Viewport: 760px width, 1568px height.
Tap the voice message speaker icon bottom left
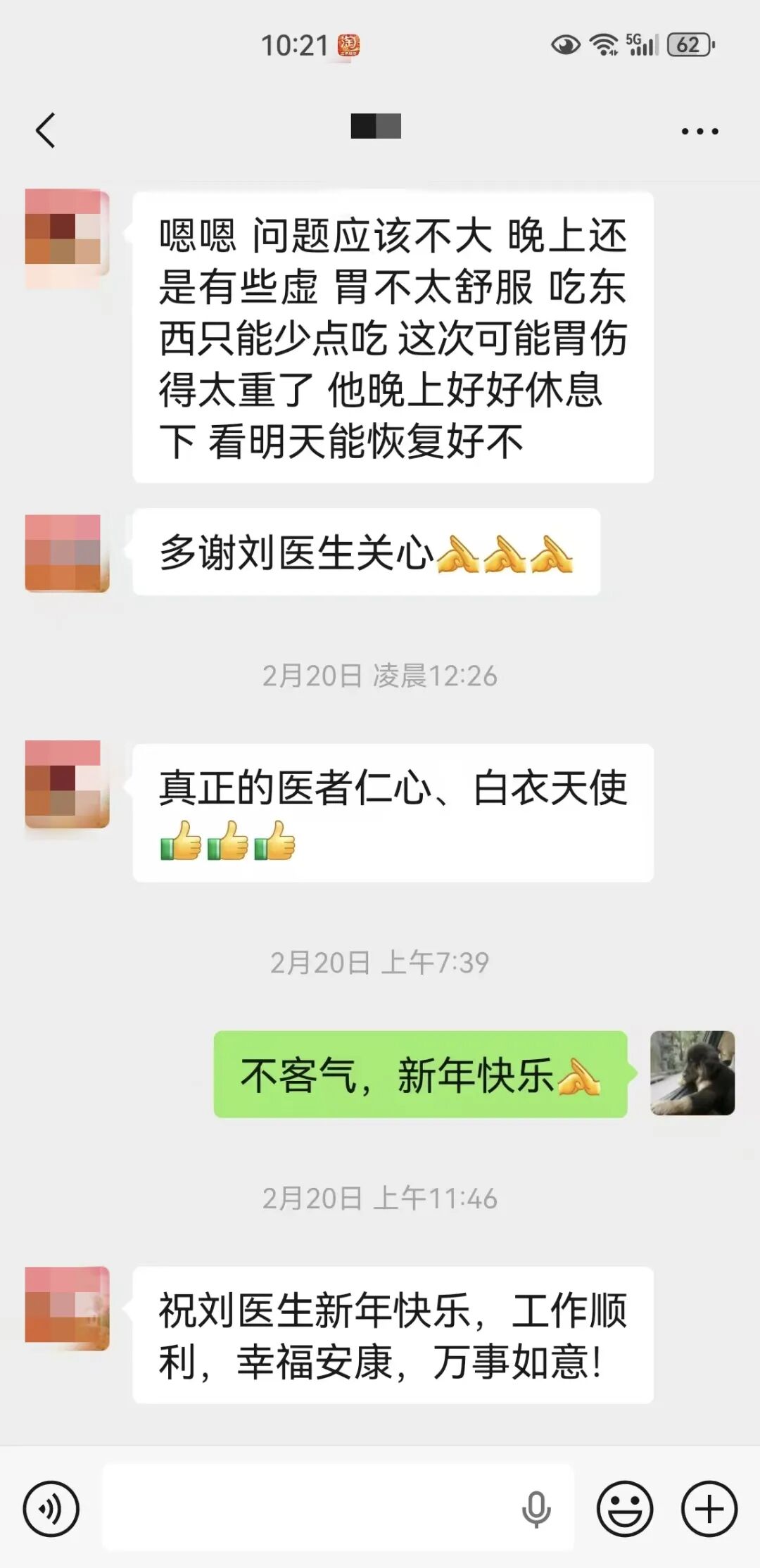point(53,1508)
